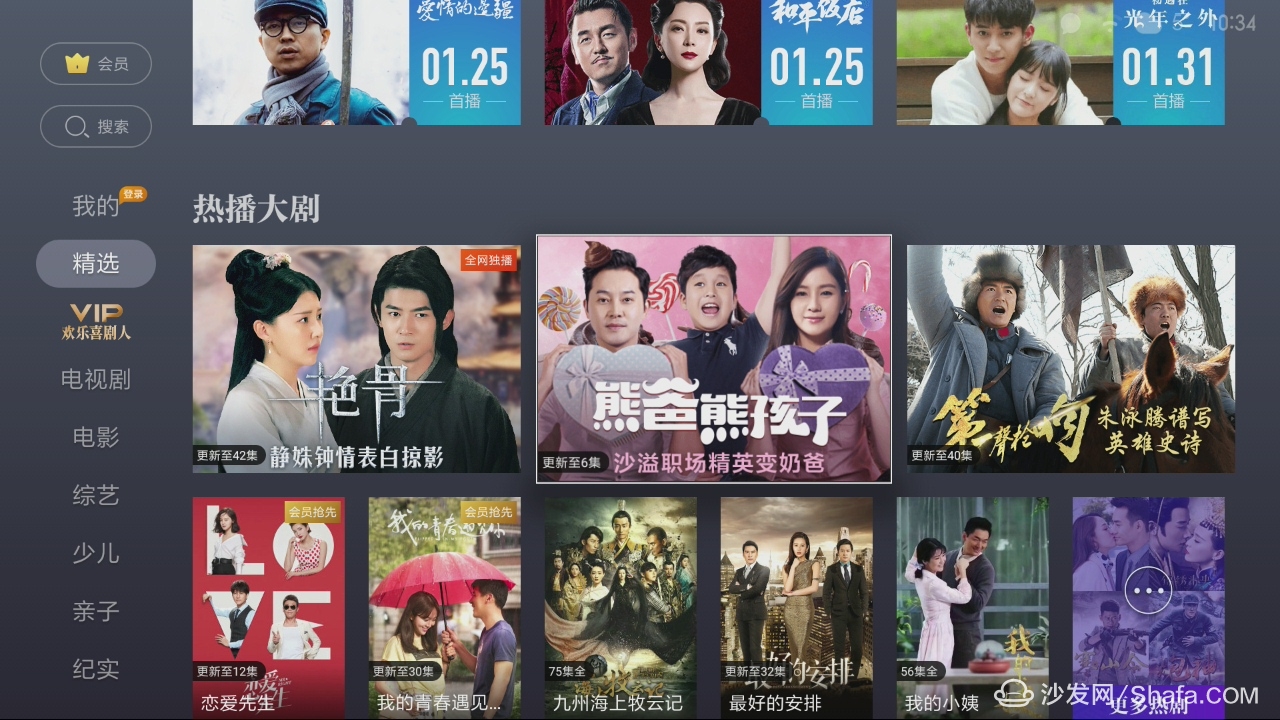Open the 搜索 search button
This screenshot has height=720, width=1280.
pyautogui.click(x=96, y=127)
